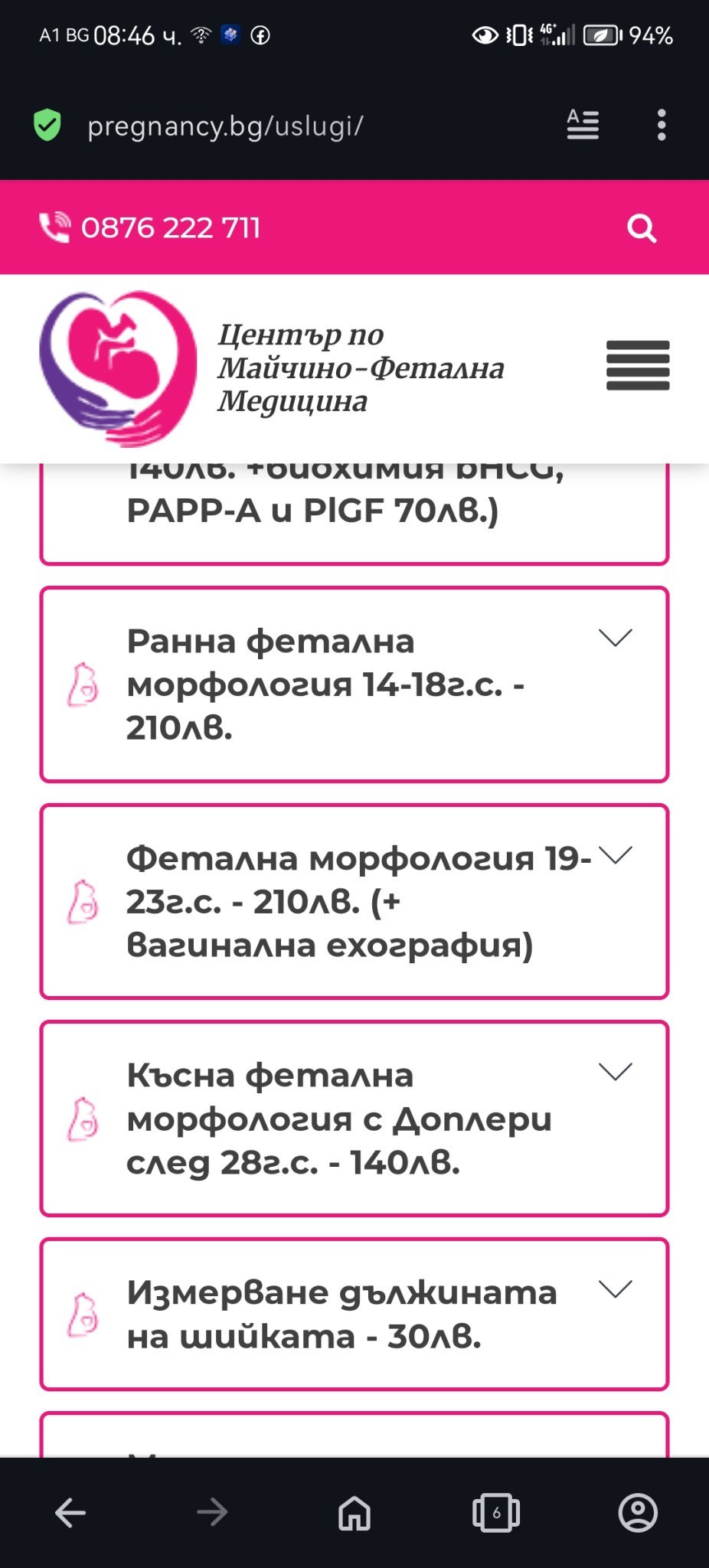View the site security shield info
The image size is (709, 1568).
(47, 125)
